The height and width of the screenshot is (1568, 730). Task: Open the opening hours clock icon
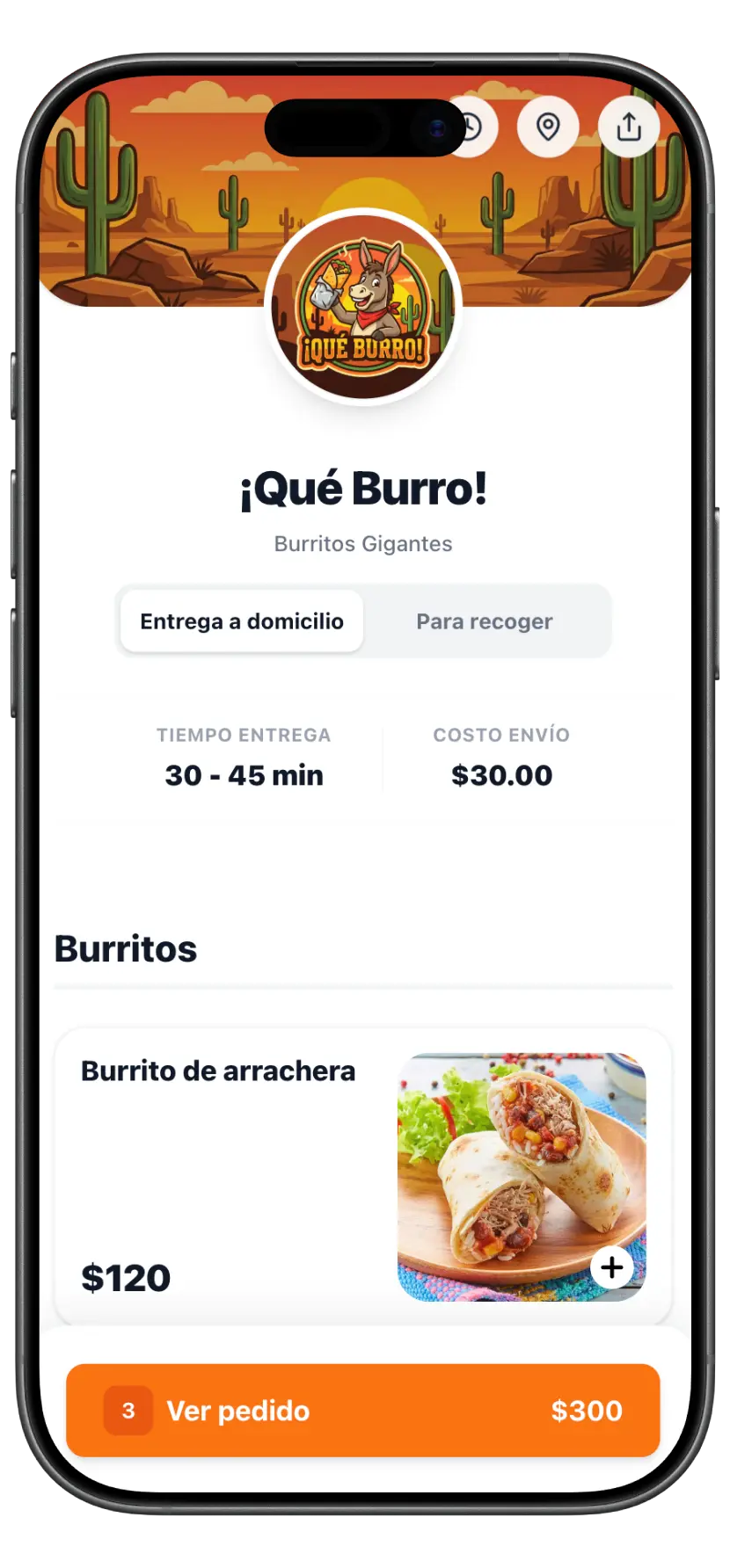point(480,127)
